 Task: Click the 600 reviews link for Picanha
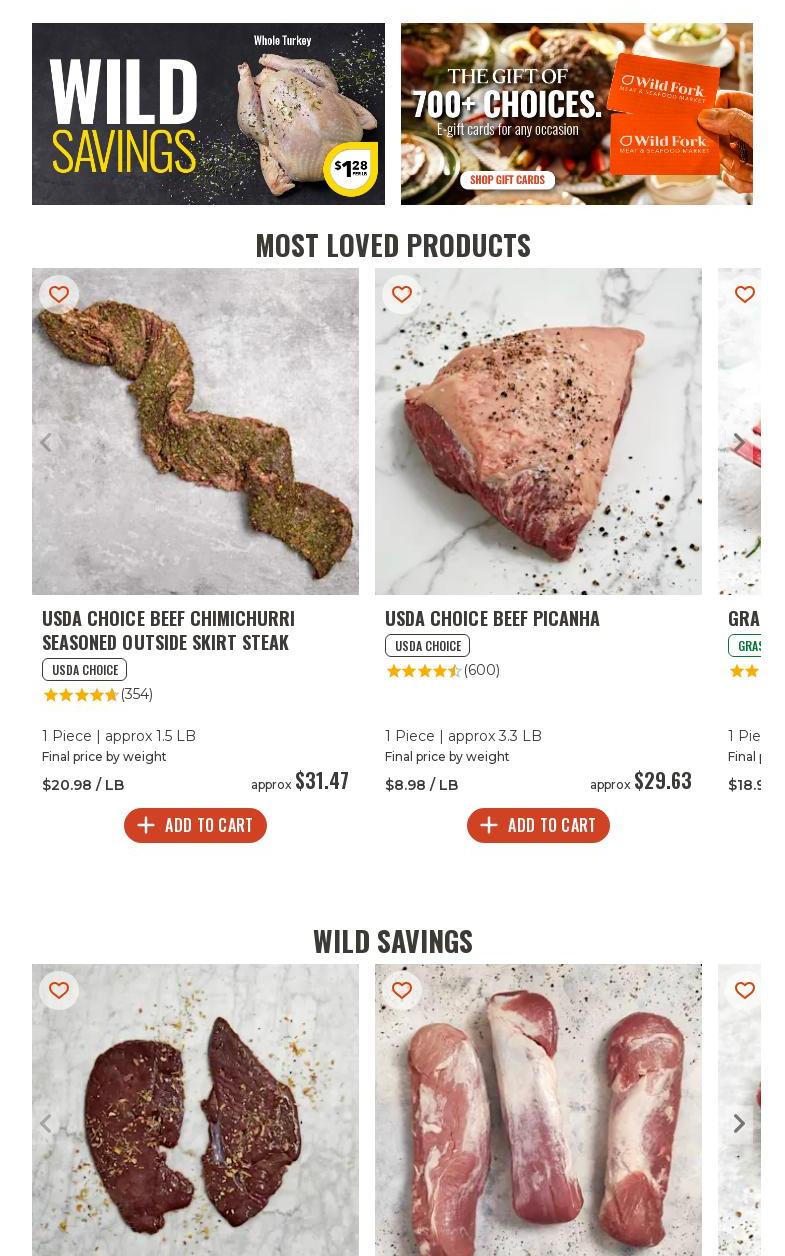click(482, 671)
